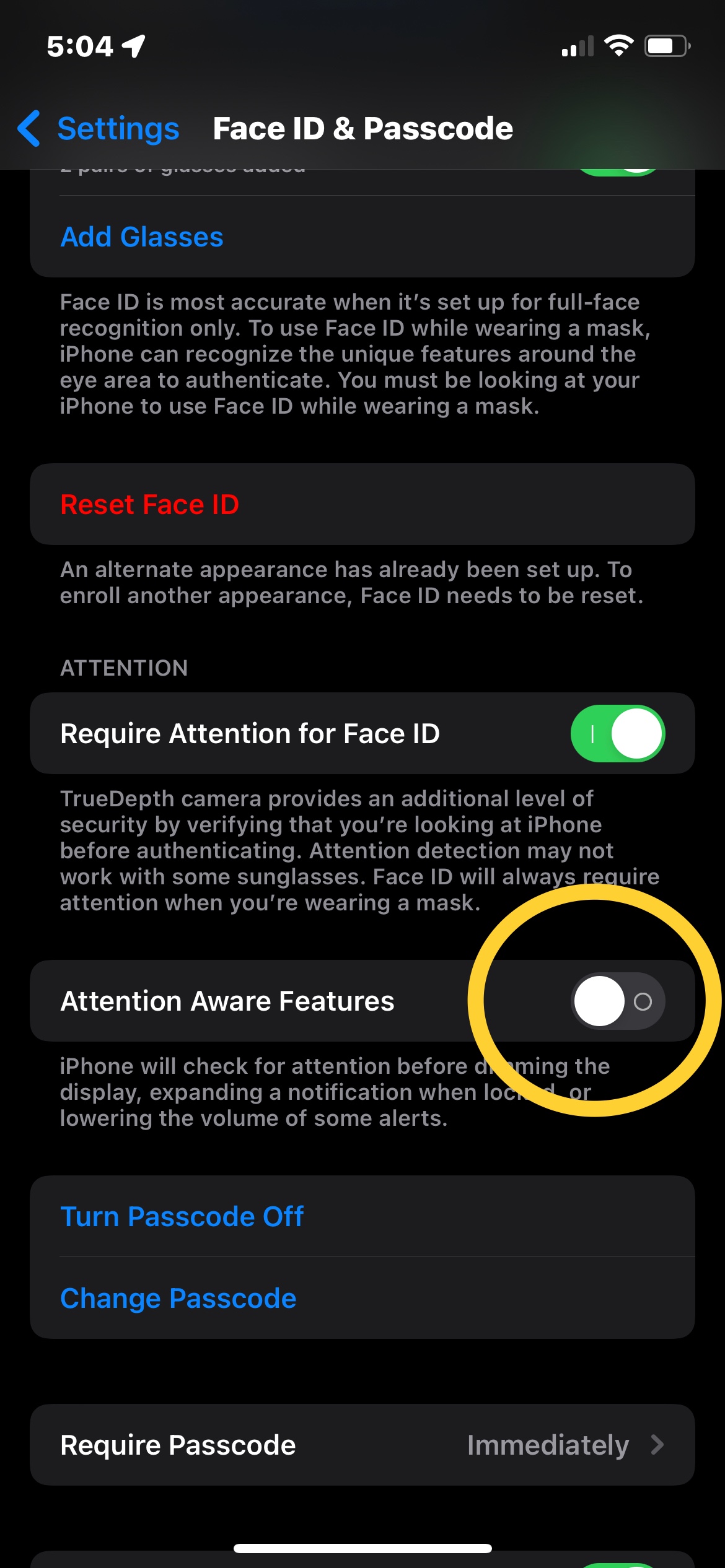Turn off Require Attention for Face ID
This screenshot has height=1568, width=725.
click(x=617, y=734)
